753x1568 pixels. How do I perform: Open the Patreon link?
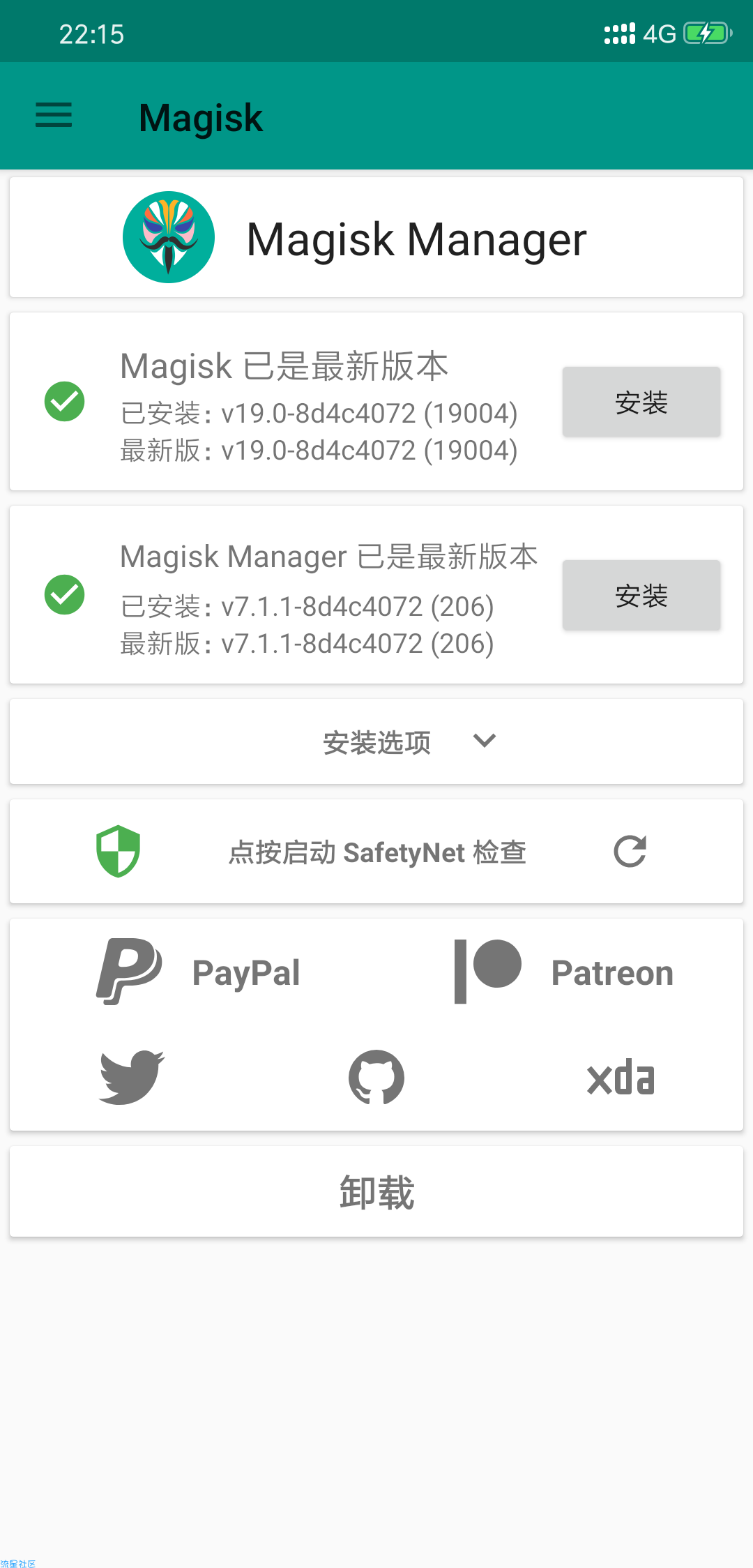pyautogui.click(x=563, y=972)
